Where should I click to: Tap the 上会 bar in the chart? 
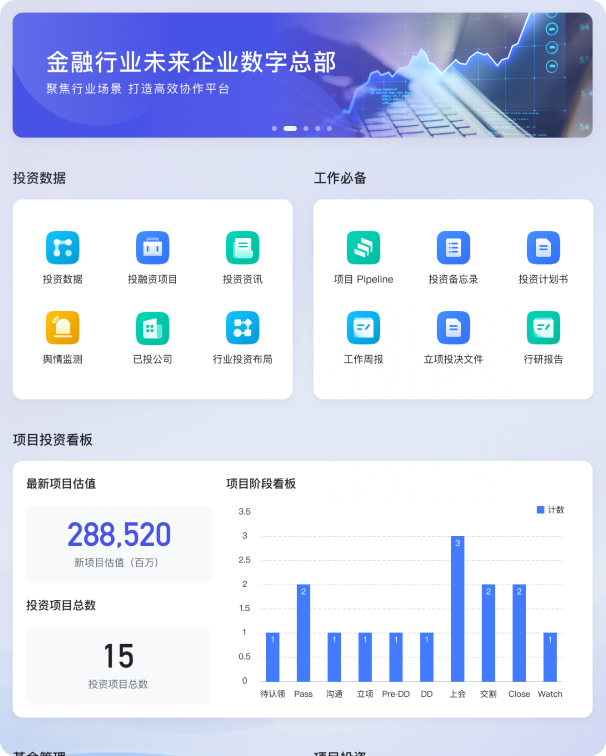[457, 608]
